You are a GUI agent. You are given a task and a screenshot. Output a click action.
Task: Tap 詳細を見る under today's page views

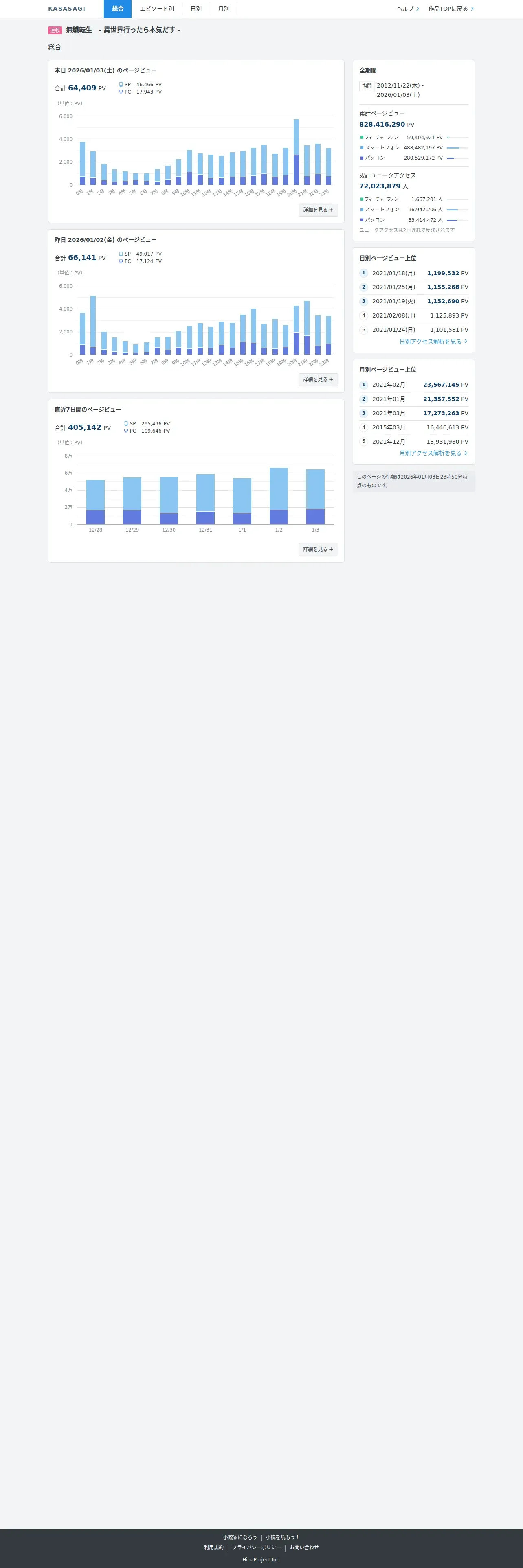point(318,210)
